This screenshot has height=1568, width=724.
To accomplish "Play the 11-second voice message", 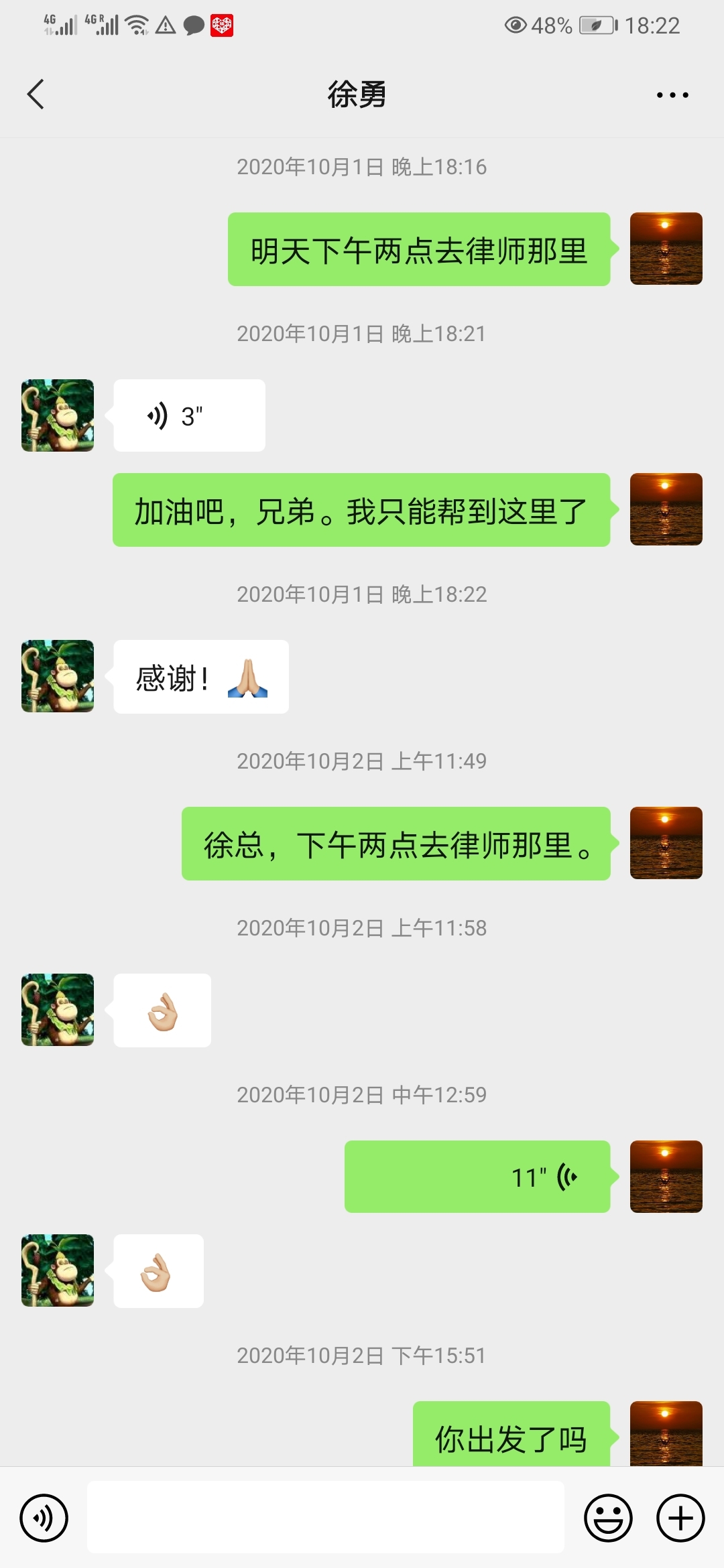I will (477, 1177).
